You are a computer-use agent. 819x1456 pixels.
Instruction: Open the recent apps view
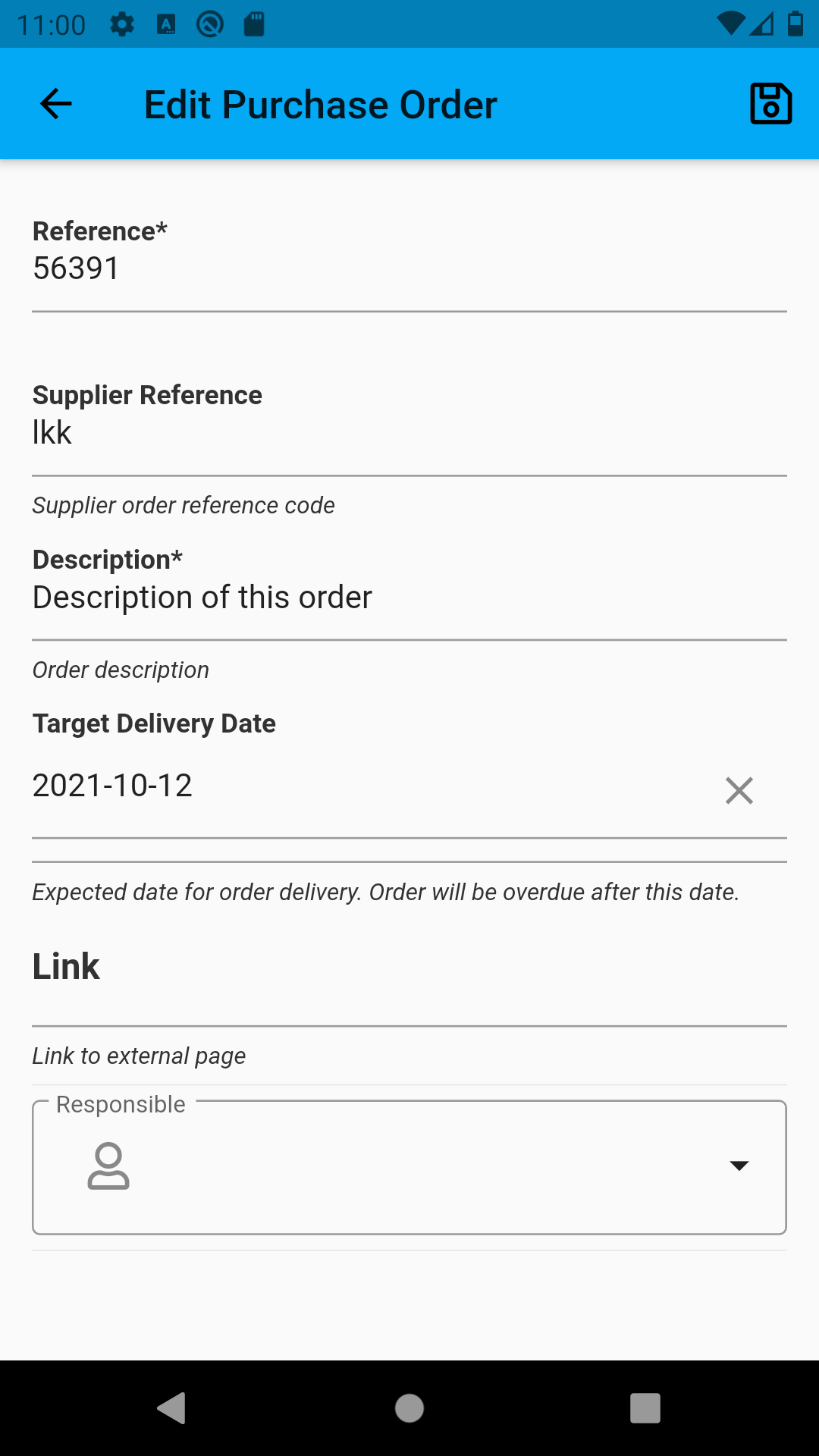pos(645,1408)
